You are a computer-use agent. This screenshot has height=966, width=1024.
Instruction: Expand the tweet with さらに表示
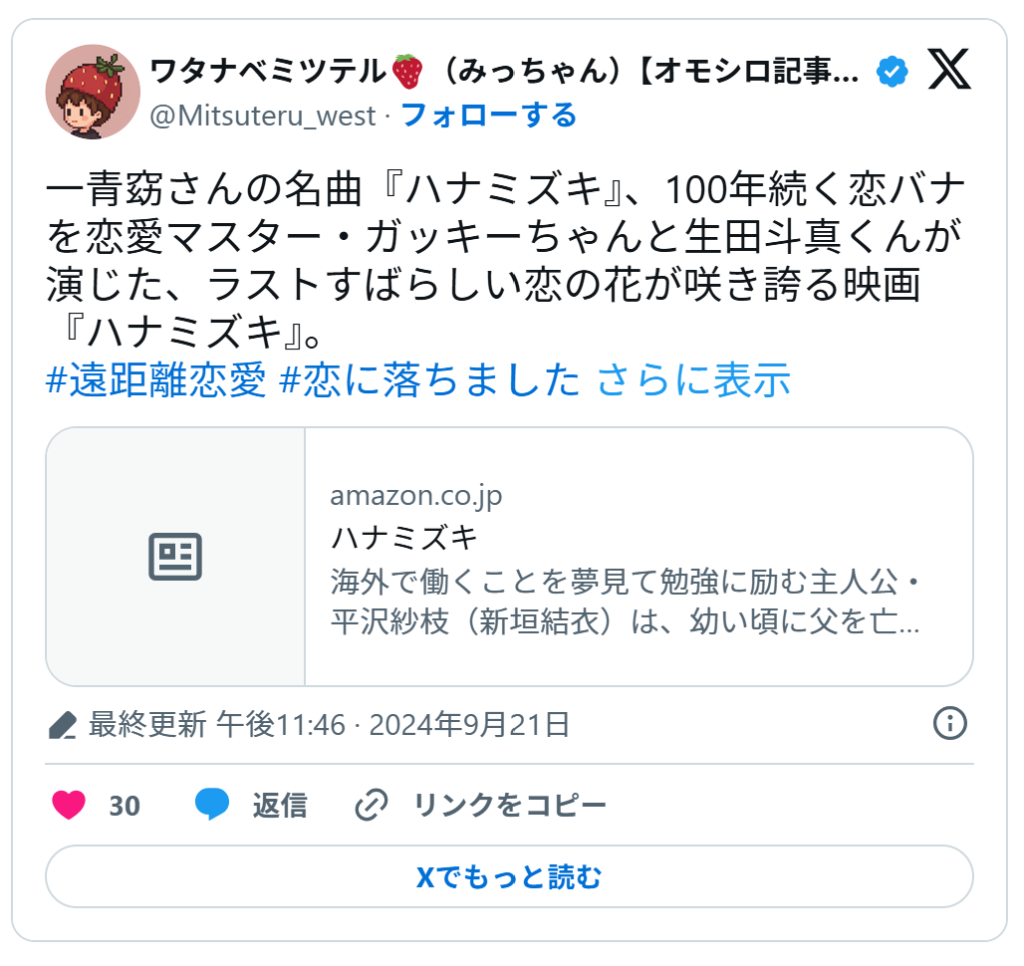[x=693, y=380]
